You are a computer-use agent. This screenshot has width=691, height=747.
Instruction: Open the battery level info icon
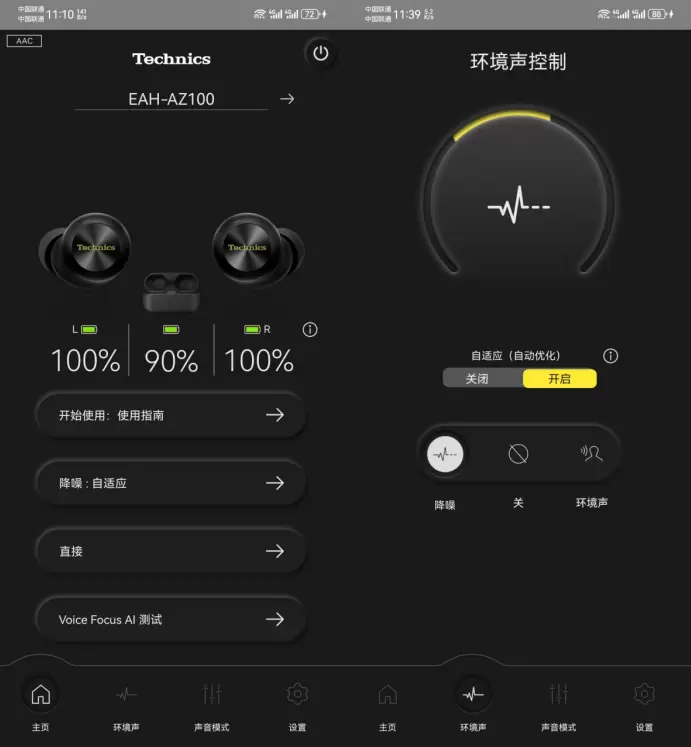(310, 329)
